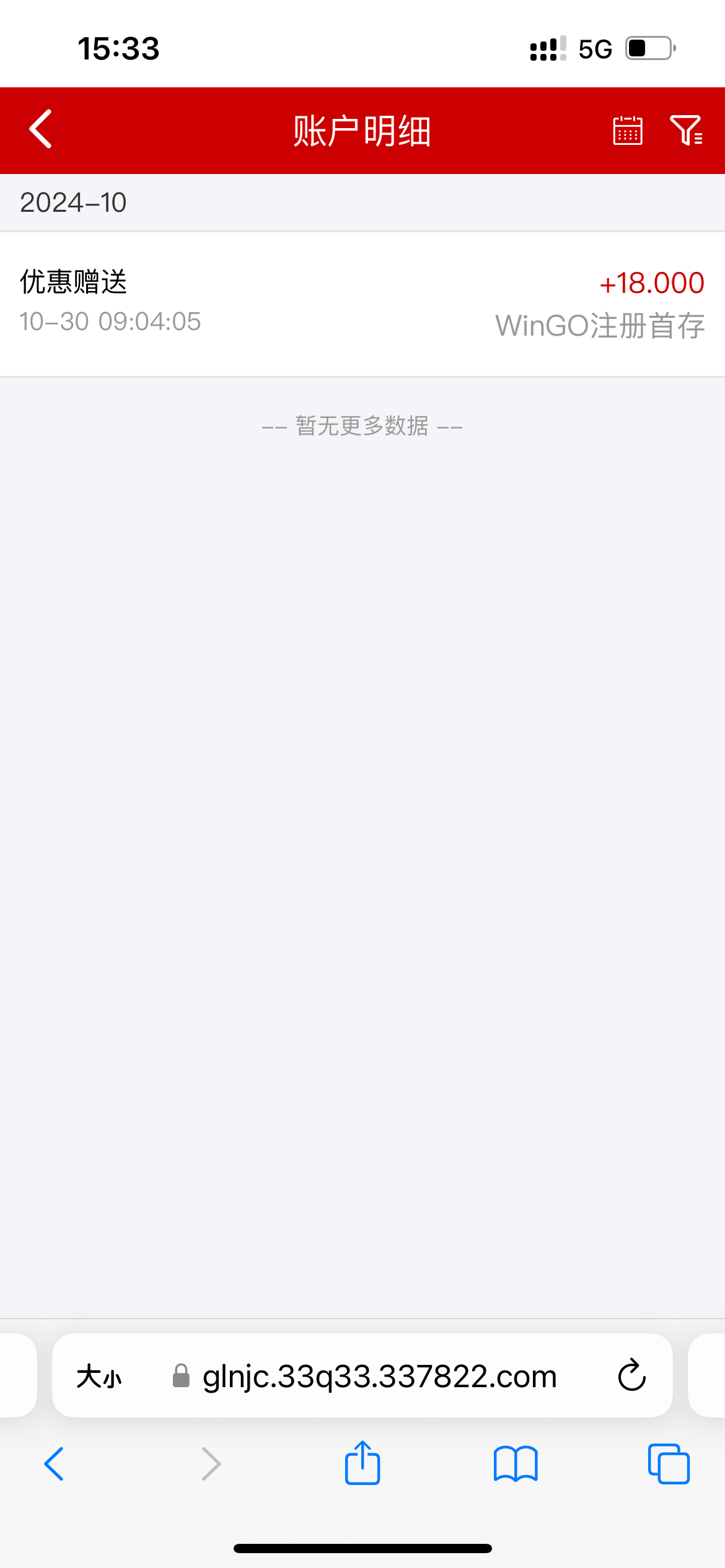Show all open Safari tabs
The width and height of the screenshot is (725, 1568).
(x=668, y=1464)
